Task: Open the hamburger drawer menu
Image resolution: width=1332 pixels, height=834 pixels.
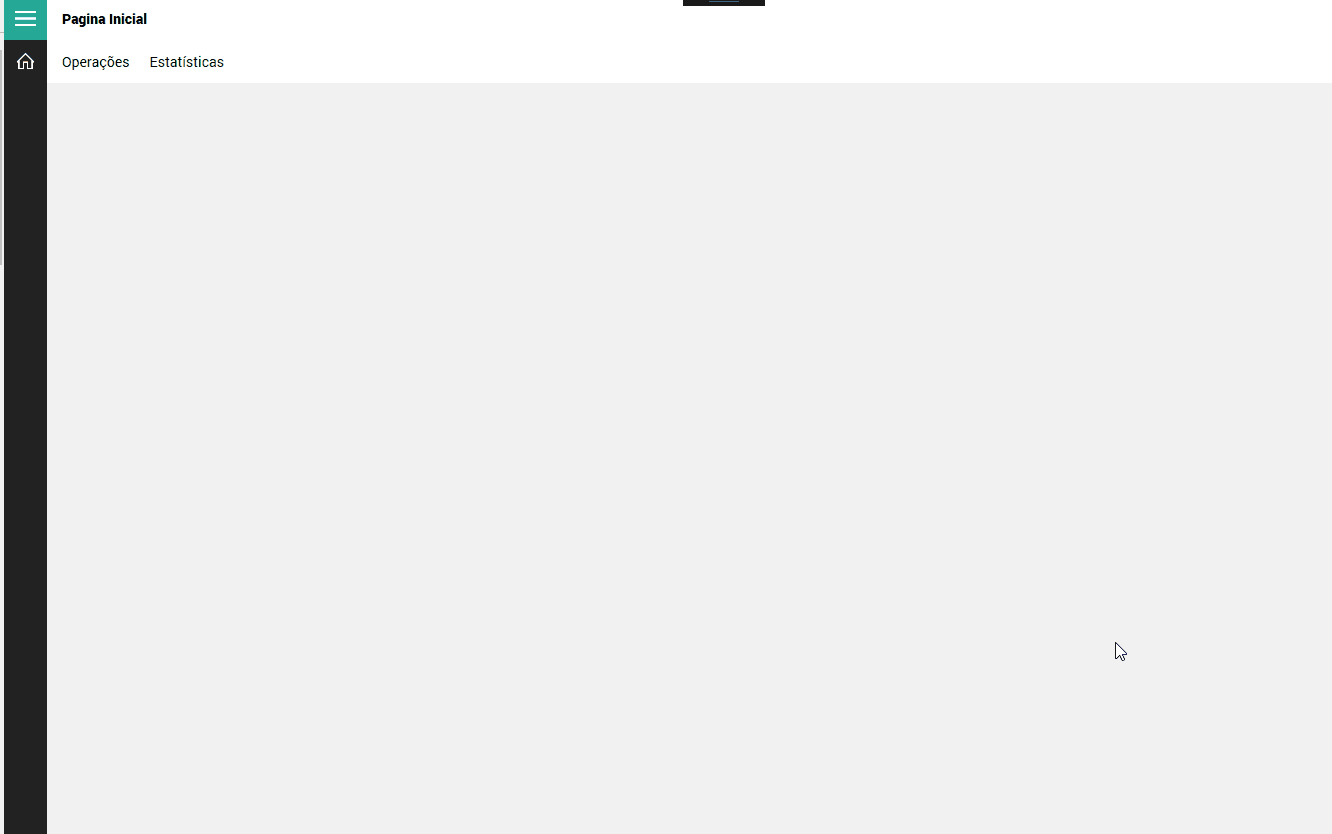Action: pos(25,19)
